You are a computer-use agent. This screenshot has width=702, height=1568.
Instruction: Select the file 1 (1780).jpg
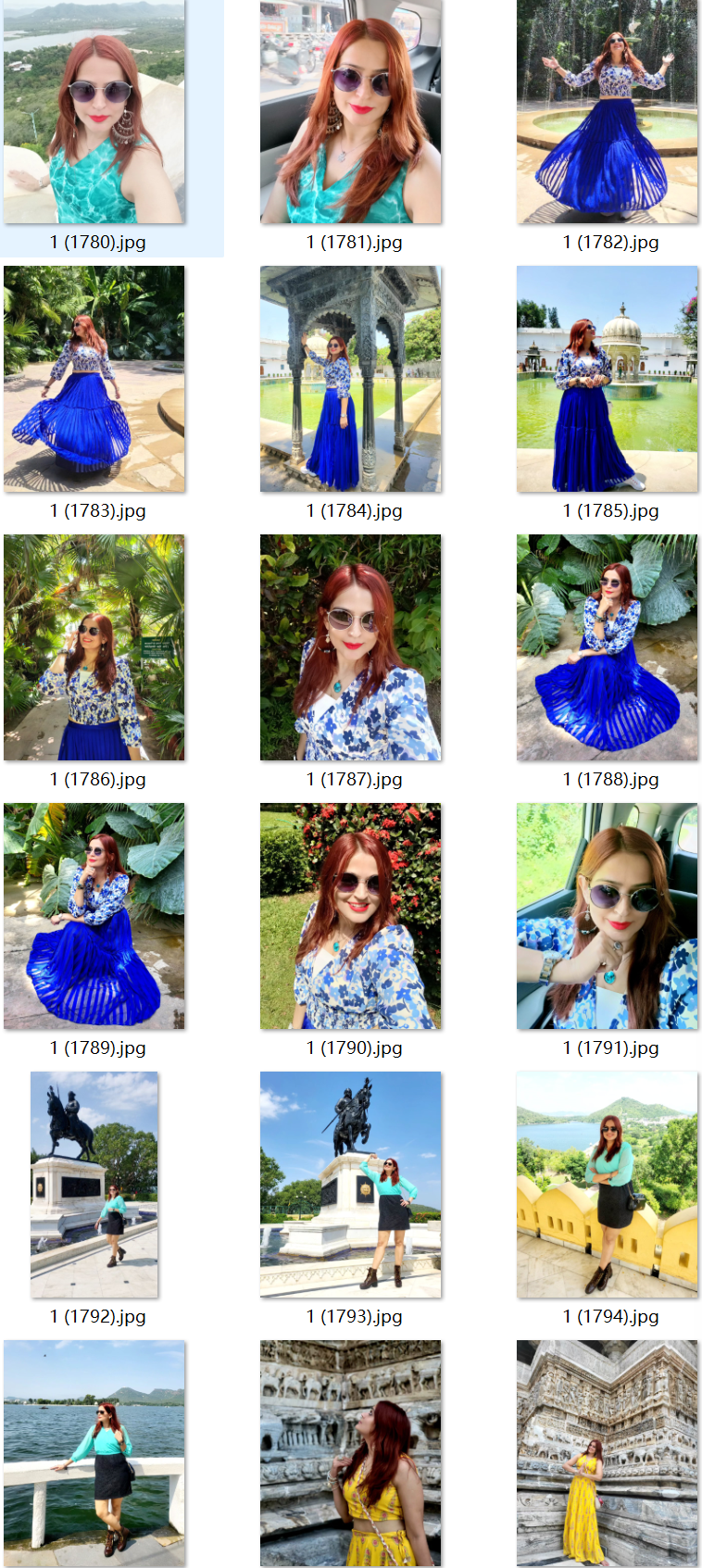(x=94, y=112)
